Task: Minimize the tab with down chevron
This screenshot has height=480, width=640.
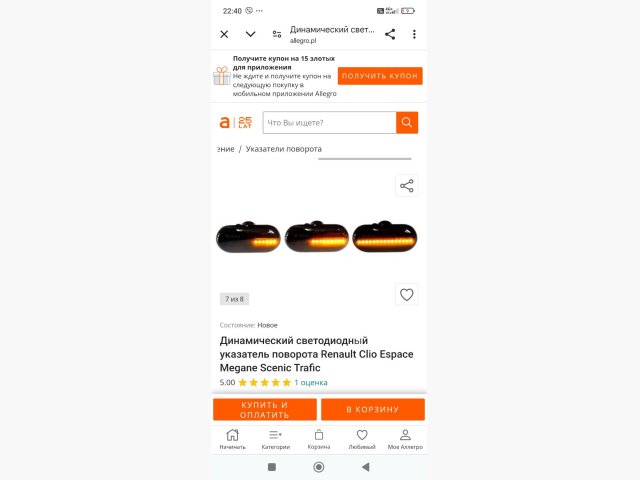Action: [250, 34]
